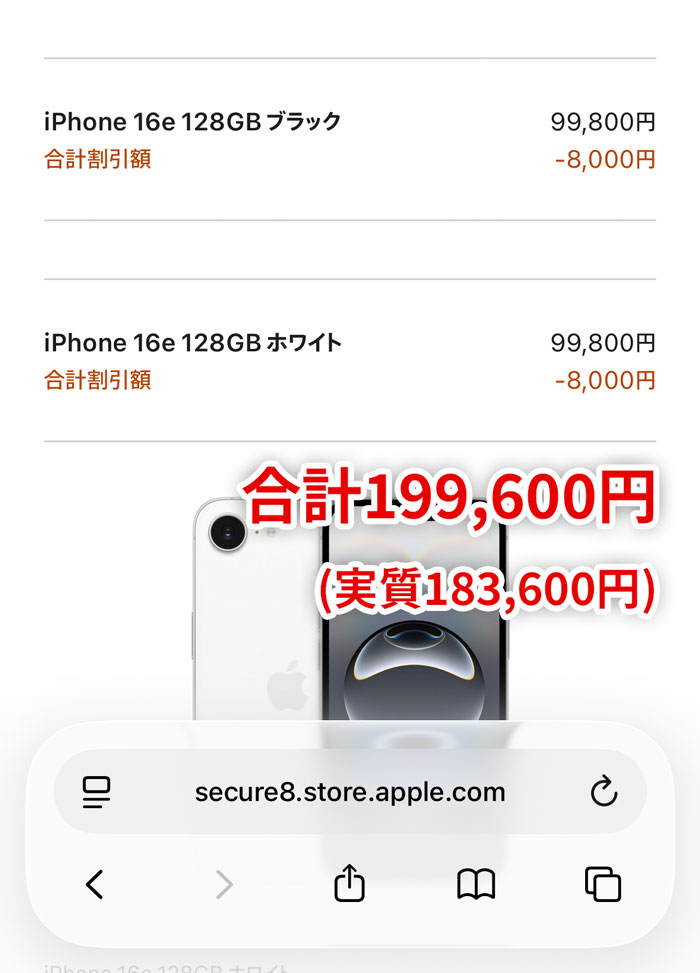Reload the Apple Store page

coord(603,793)
